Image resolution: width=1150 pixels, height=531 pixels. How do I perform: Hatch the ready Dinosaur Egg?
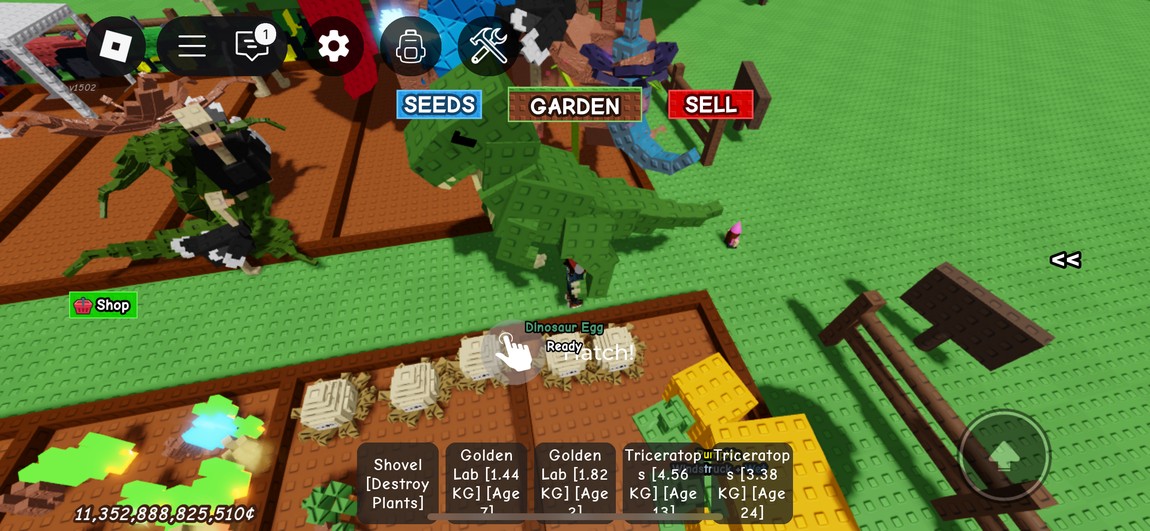pyautogui.click(x=514, y=352)
